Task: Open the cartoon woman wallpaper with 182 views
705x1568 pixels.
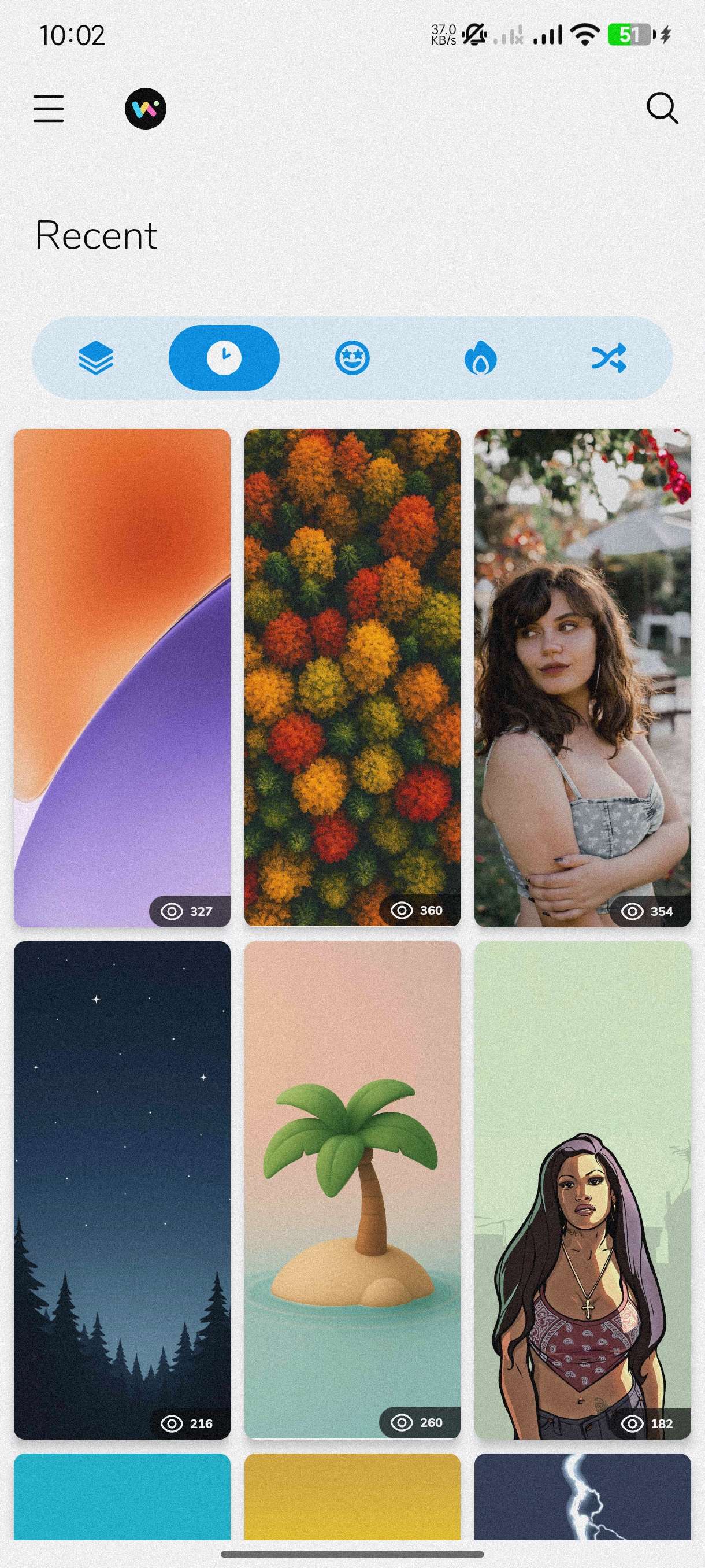Action: point(582,1190)
